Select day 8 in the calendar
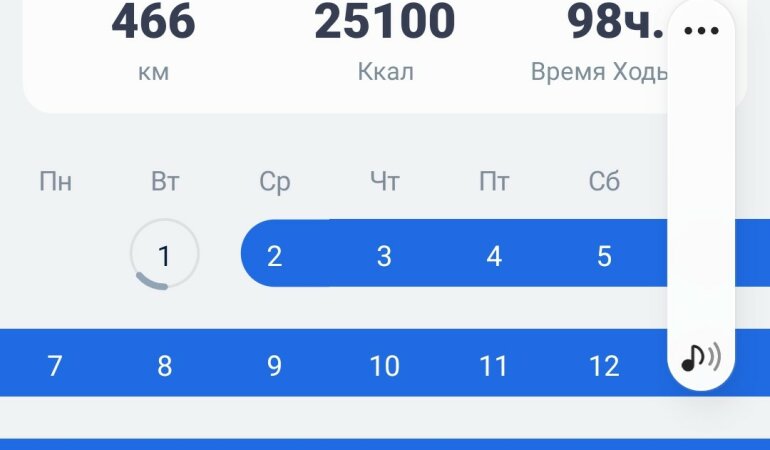The image size is (770, 450). coord(165,365)
